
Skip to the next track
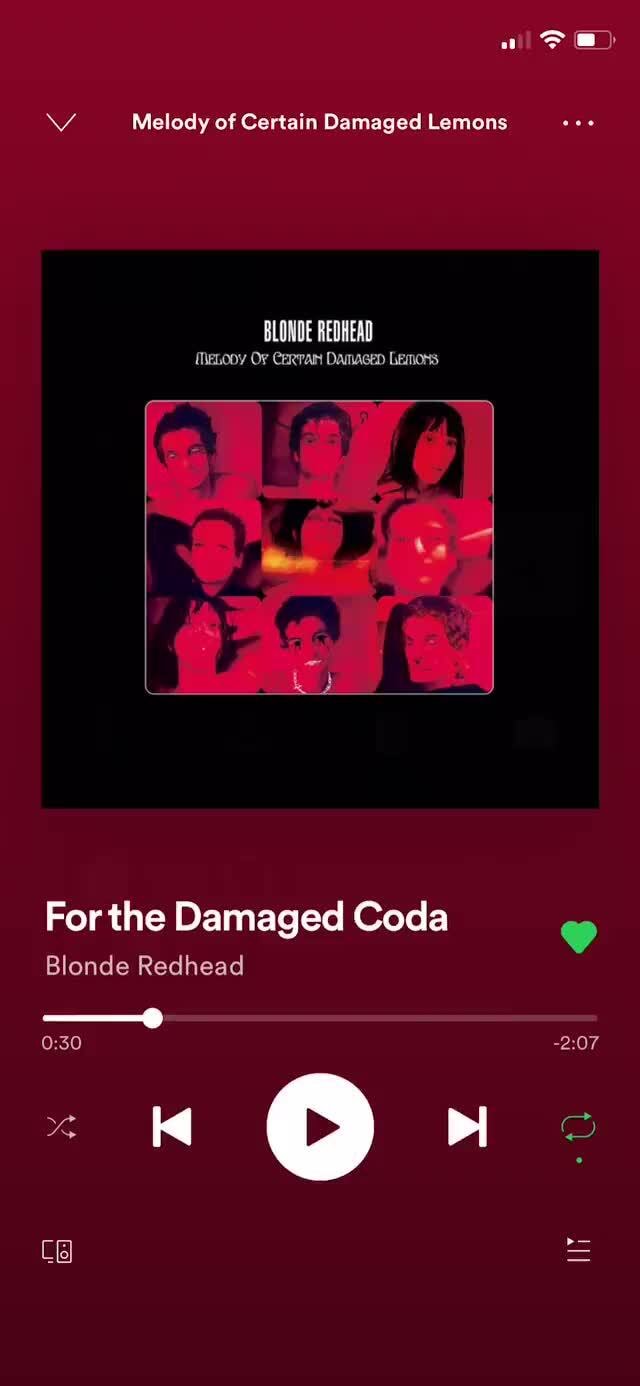click(467, 1127)
